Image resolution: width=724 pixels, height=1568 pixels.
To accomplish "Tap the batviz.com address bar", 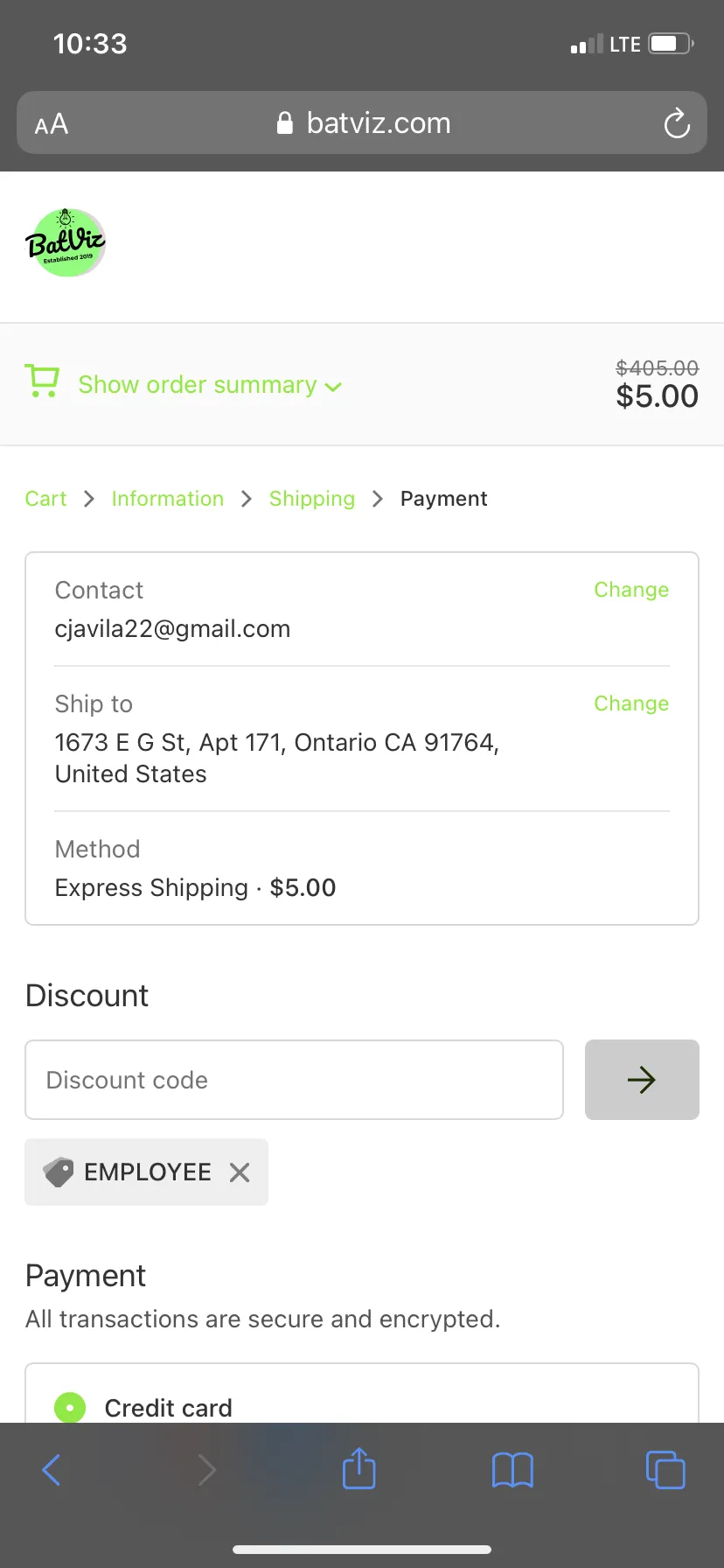I will [362, 123].
